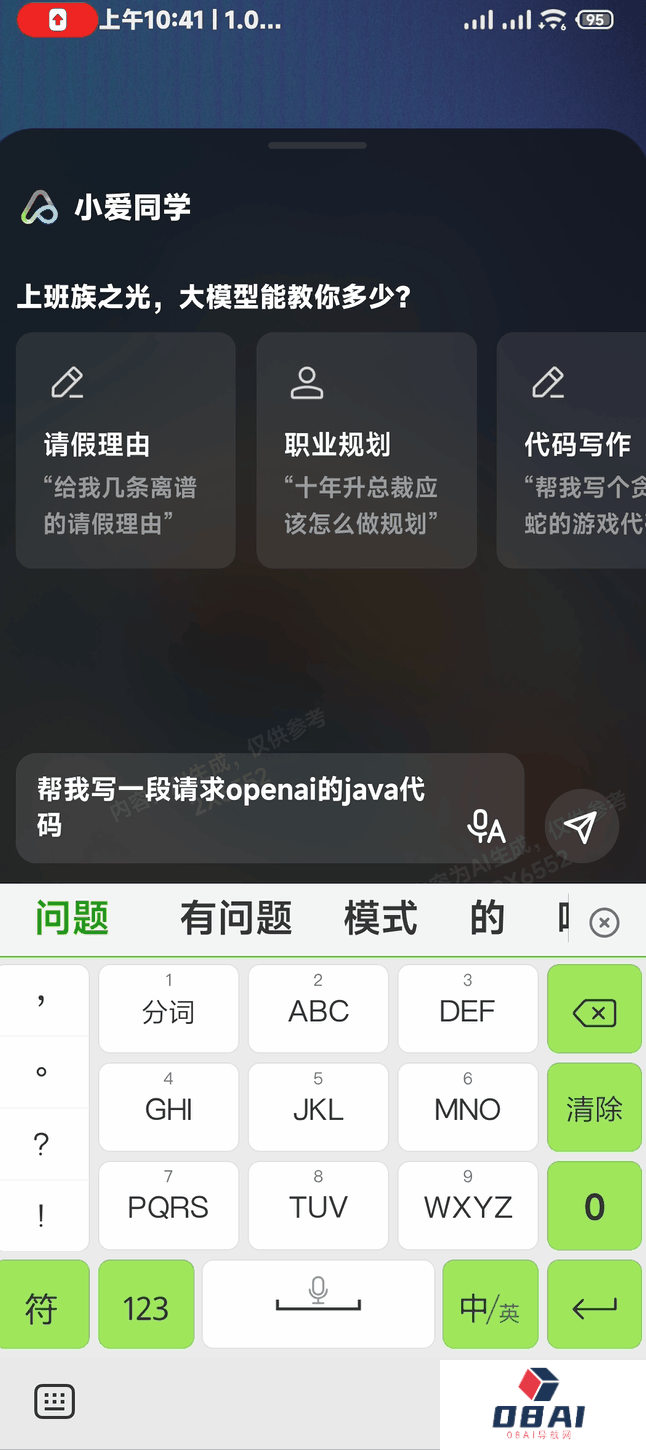This screenshot has width=646, height=1450.
Task: Dismiss the keyboard suggestion bar
Action: [x=604, y=922]
